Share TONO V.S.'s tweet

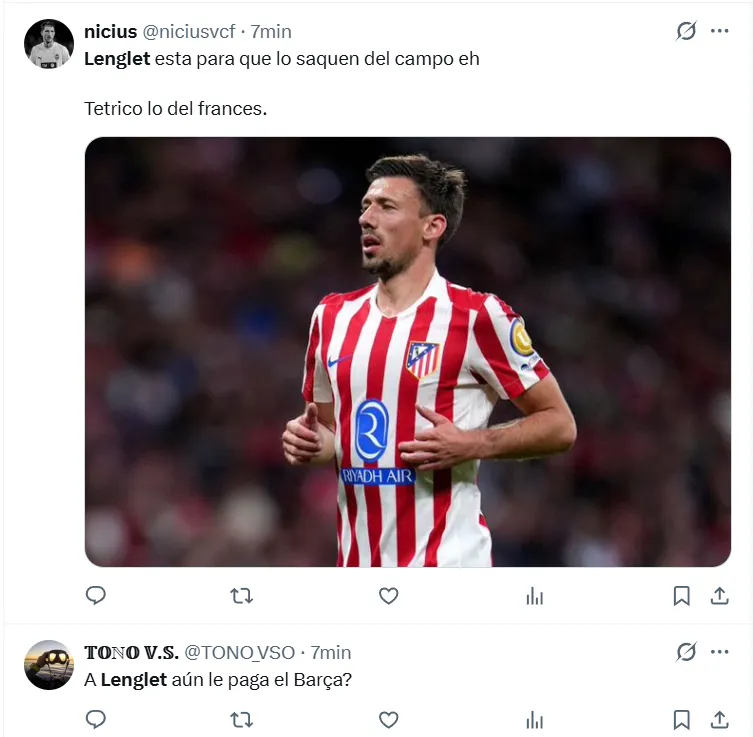[x=719, y=719]
